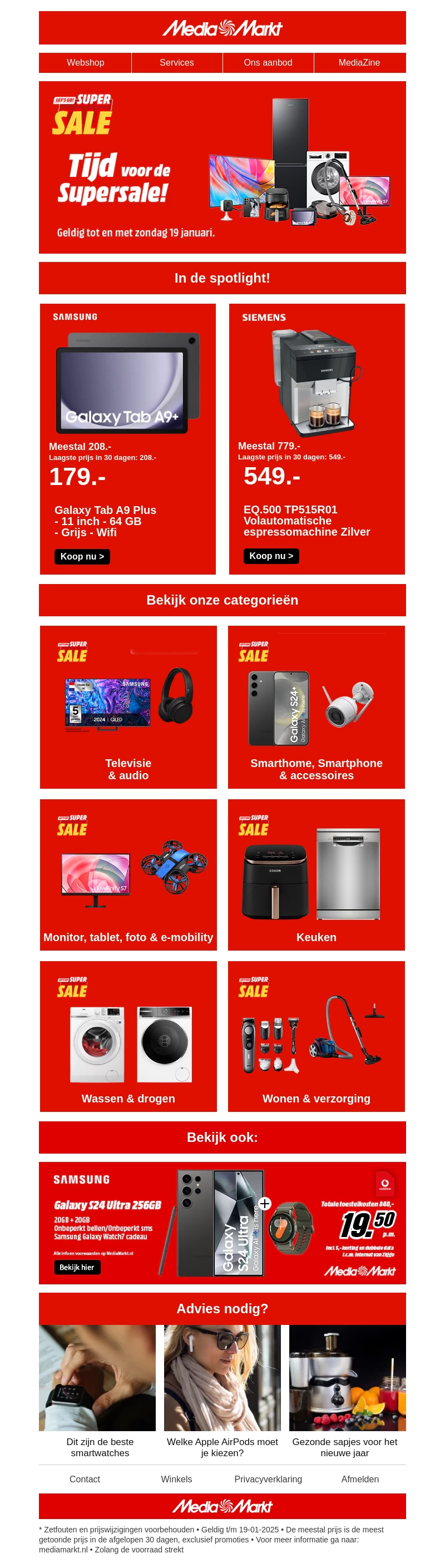Read the beste smartwatches advice article
445x1568 pixels.
(x=100, y=1447)
